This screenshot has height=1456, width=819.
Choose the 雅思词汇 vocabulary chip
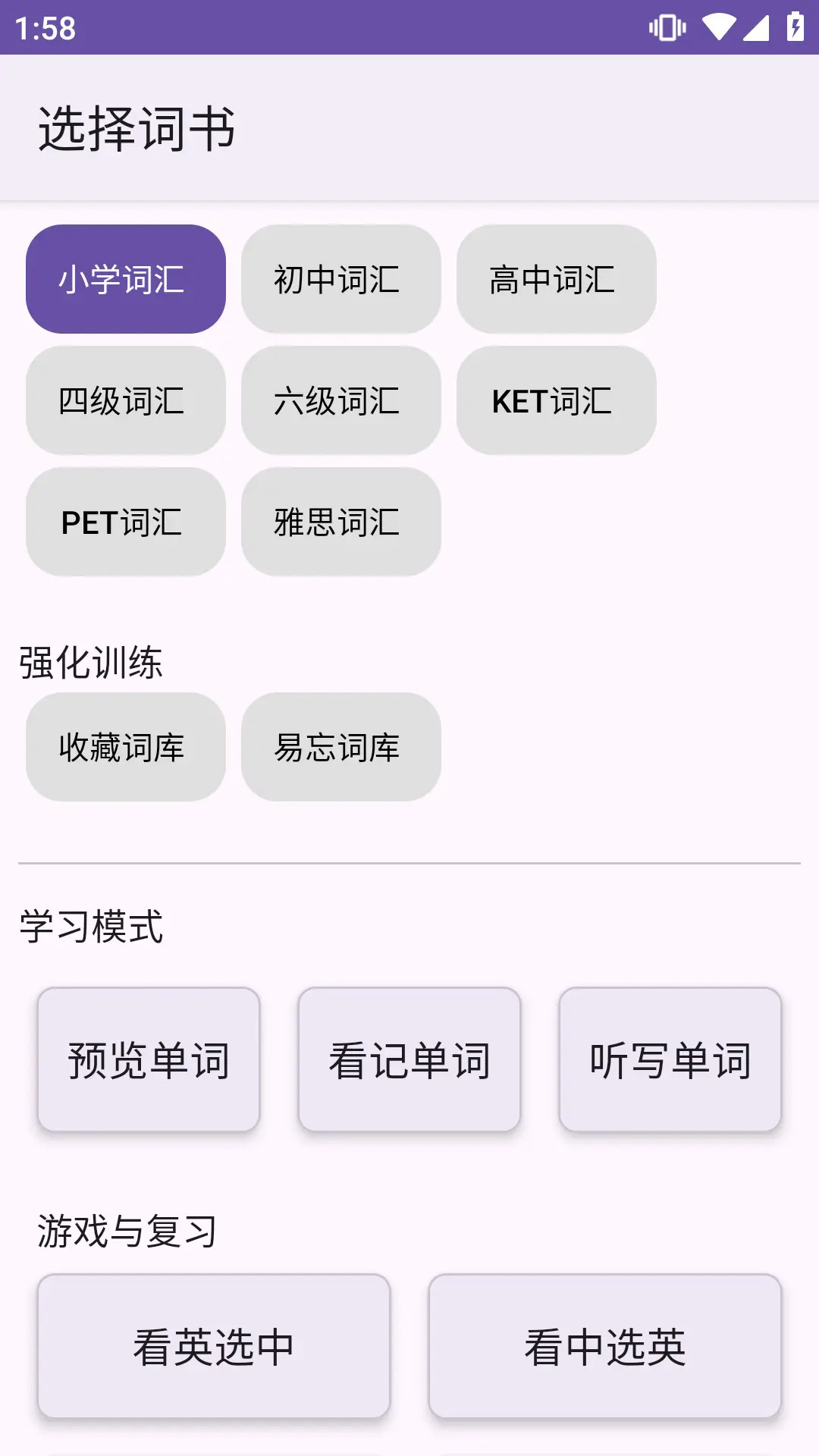340,522
